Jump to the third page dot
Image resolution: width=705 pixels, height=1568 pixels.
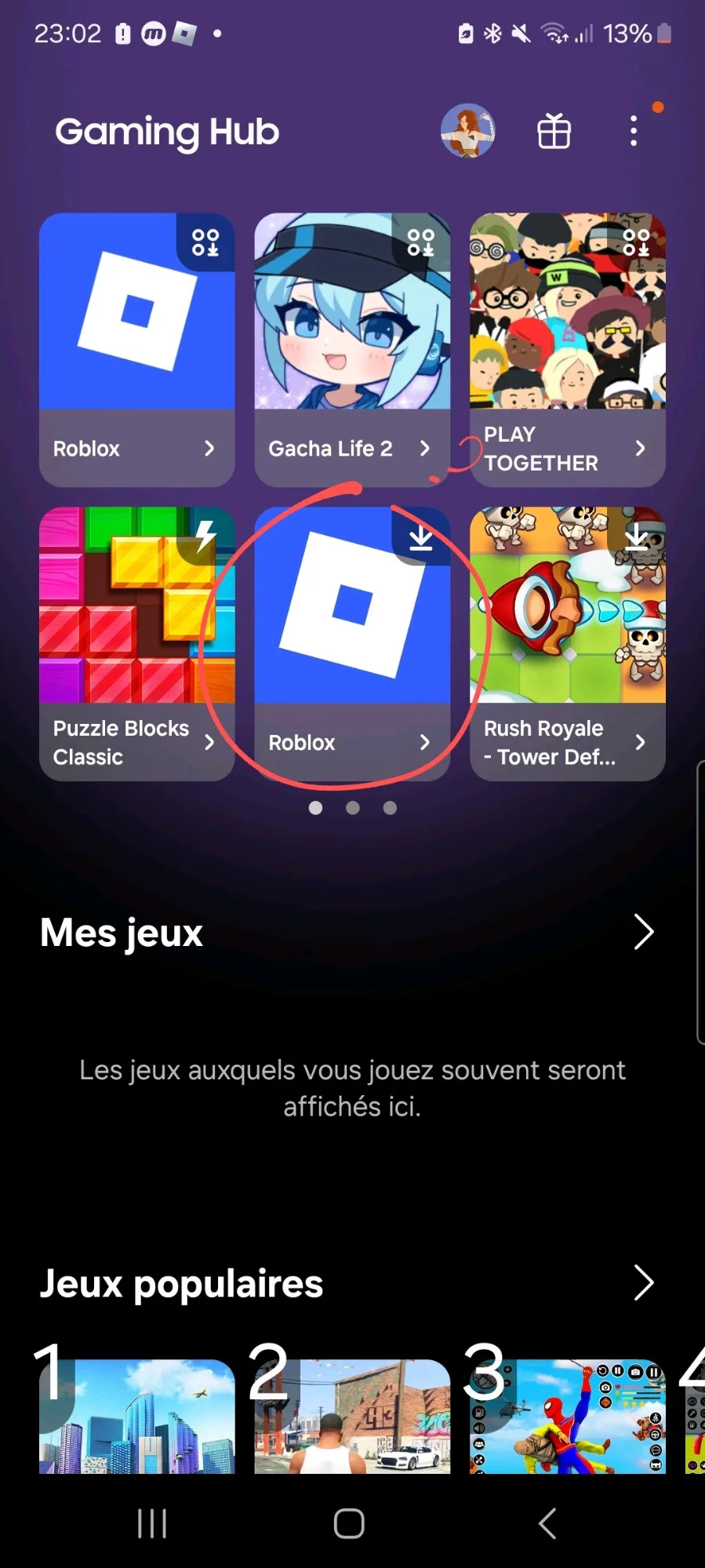(x=390, y=808)
